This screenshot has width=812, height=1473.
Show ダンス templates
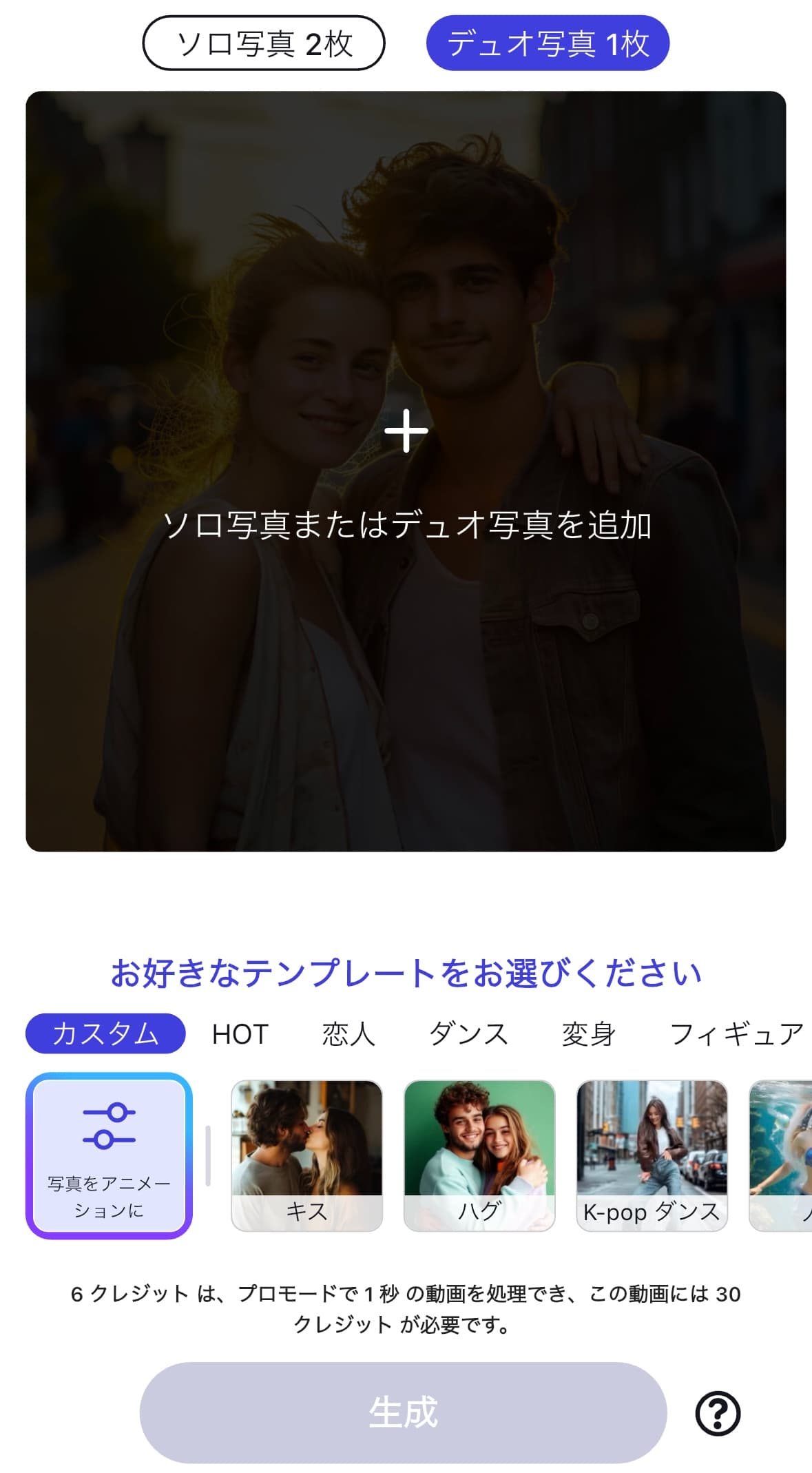468,1034
